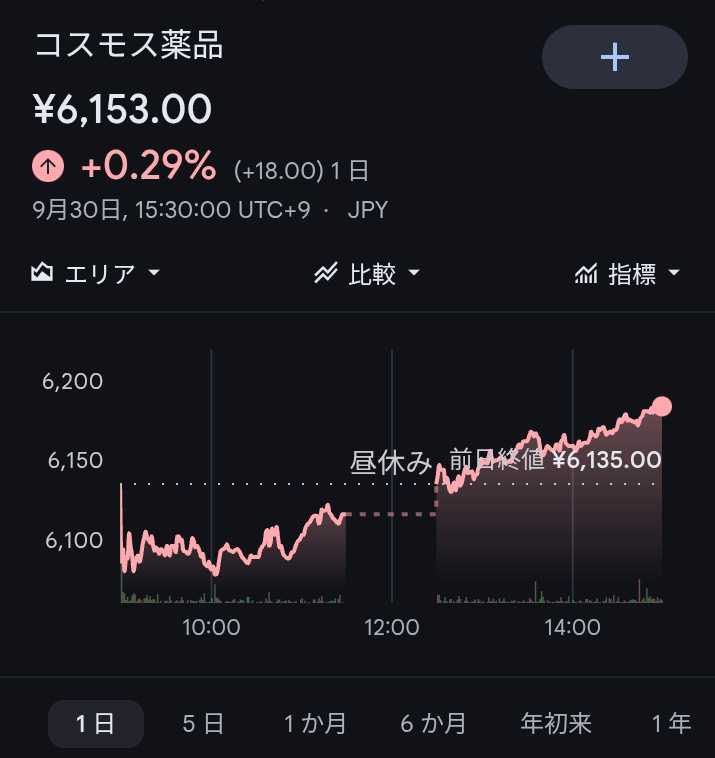Select the 1日 time range
This screenshot has height=758, width=715.
click(96, 724)
